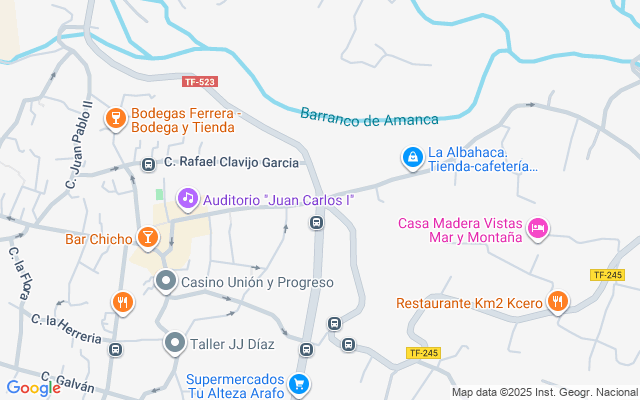The width and height of the screenshot is (640, 400).
Task: Tap the Auditorio "Juan Carlos I" music pin
Action: point(188,199)
